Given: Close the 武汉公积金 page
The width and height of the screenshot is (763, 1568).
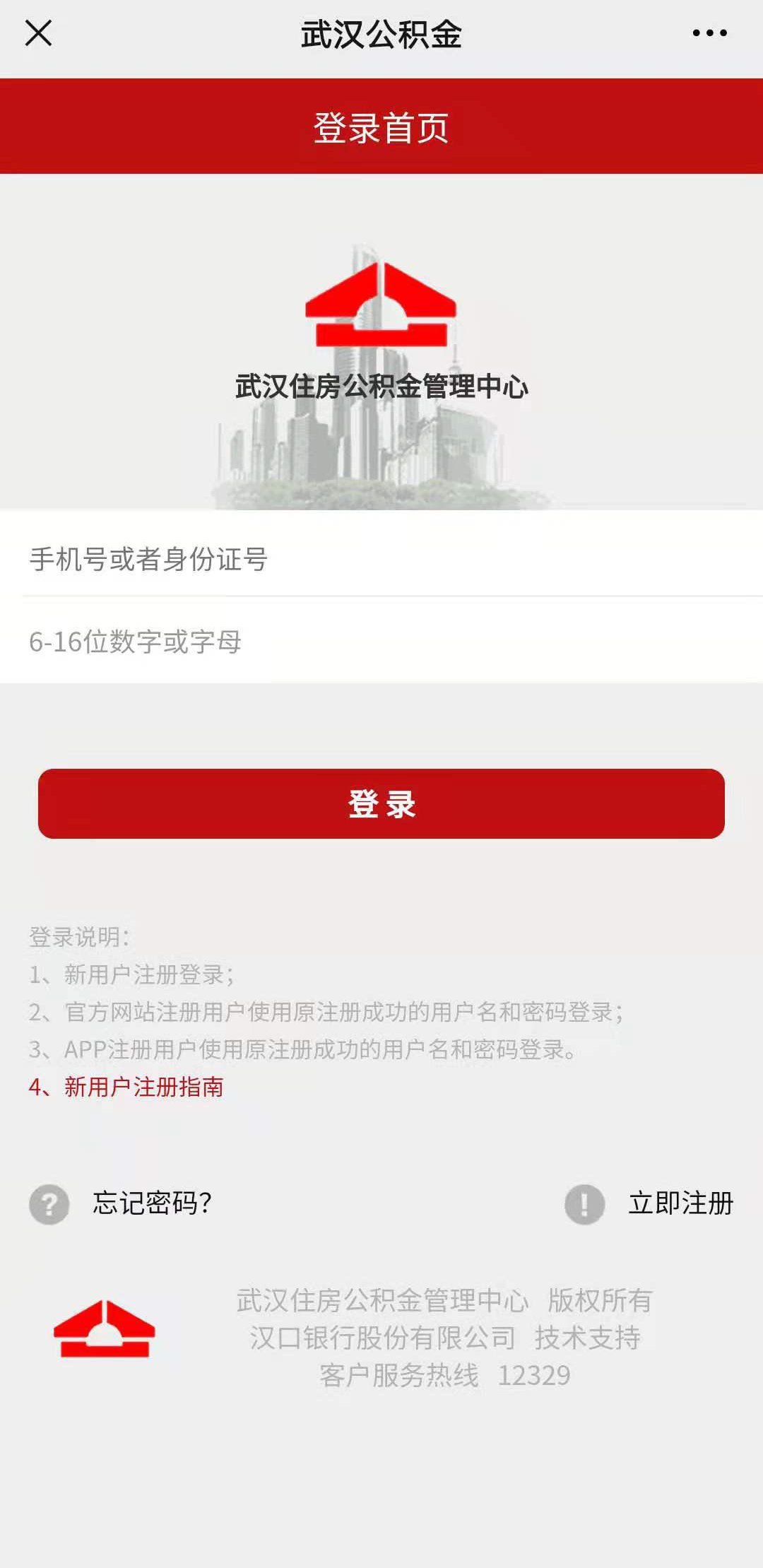Looking at the screenshot, I should click(x=38, y=33).
